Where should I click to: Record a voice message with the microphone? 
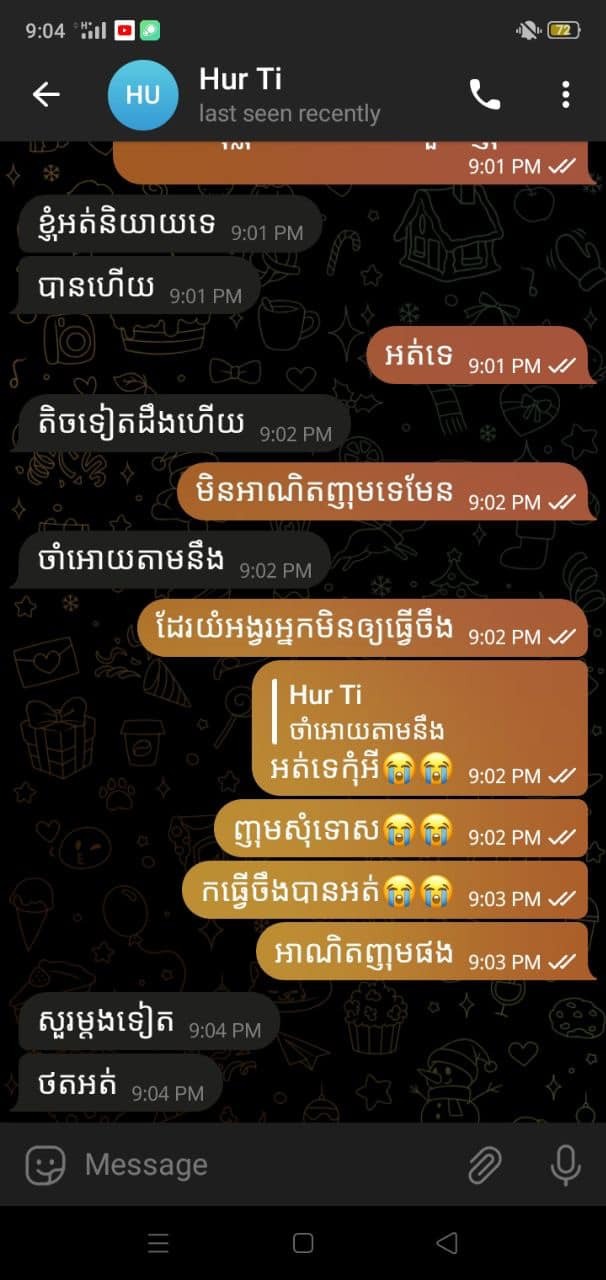[565, 1165]
